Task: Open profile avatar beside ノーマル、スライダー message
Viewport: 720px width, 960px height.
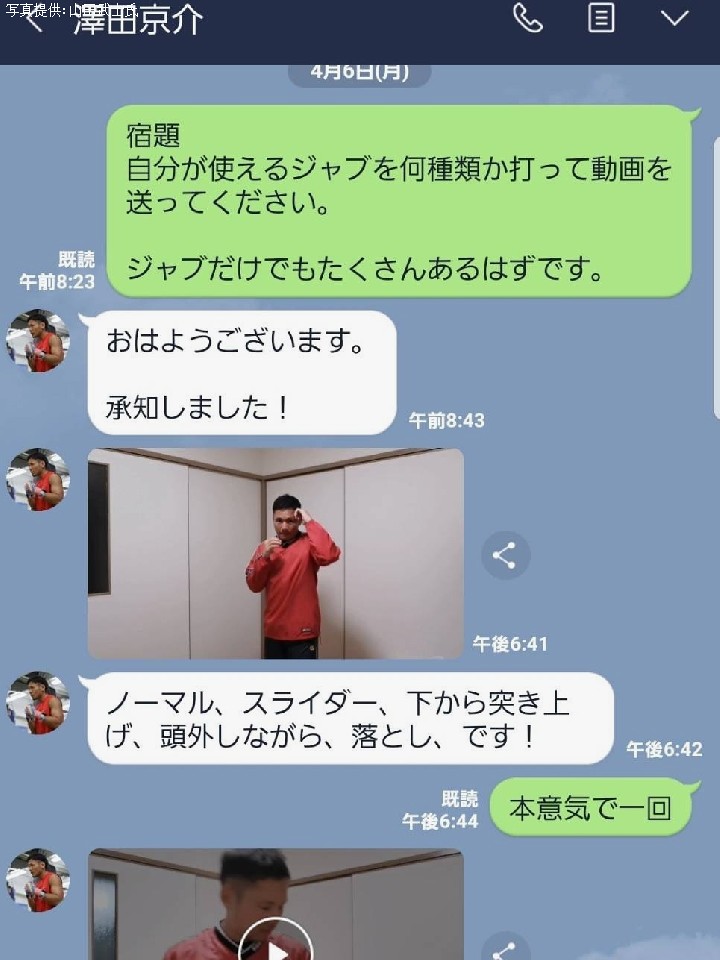Action: tap(38, 702)
